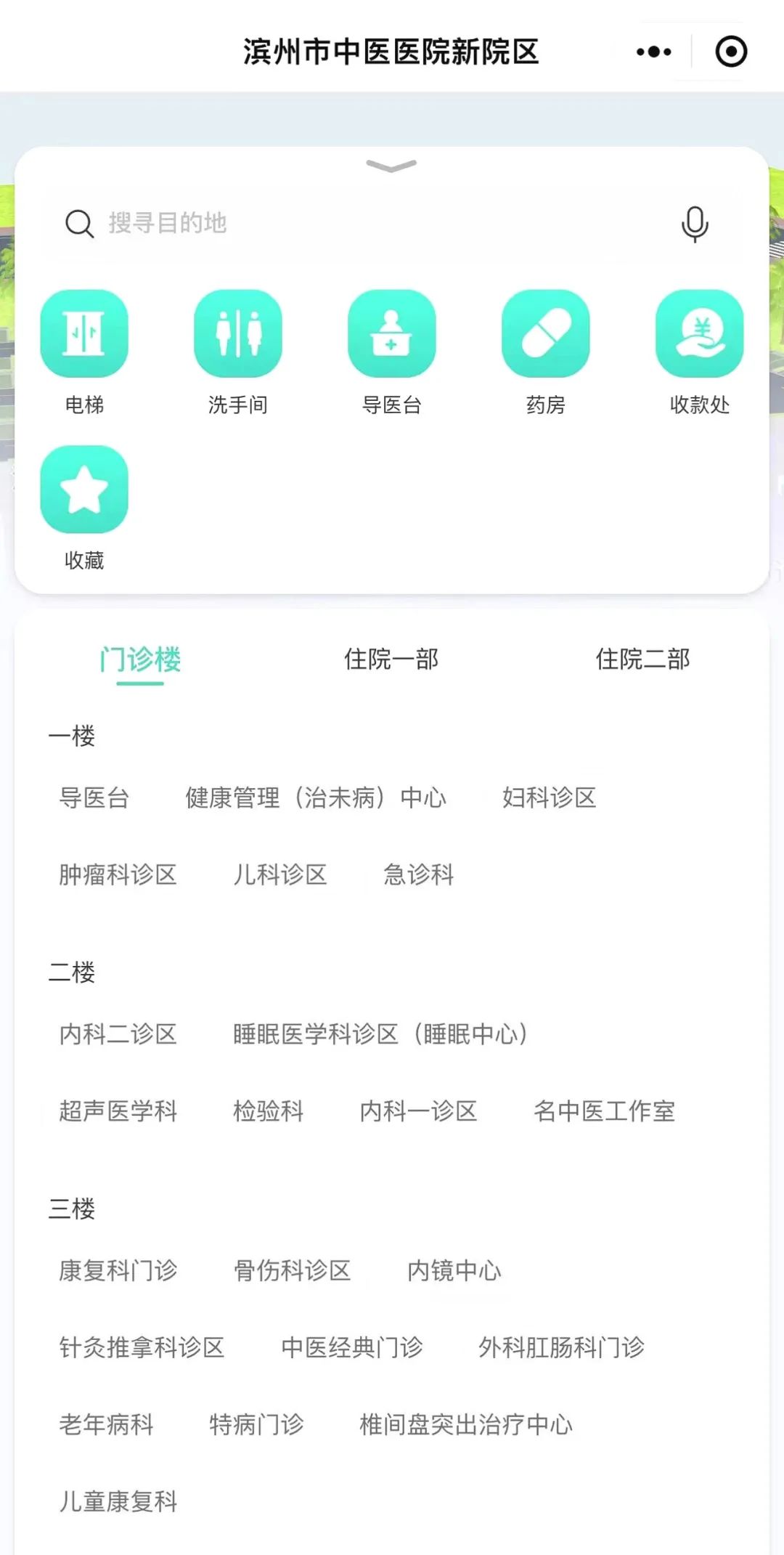The width and height of the screenshot is (784, 1555).
Task: Start voice search with the microphone
Action: [695, 224]
